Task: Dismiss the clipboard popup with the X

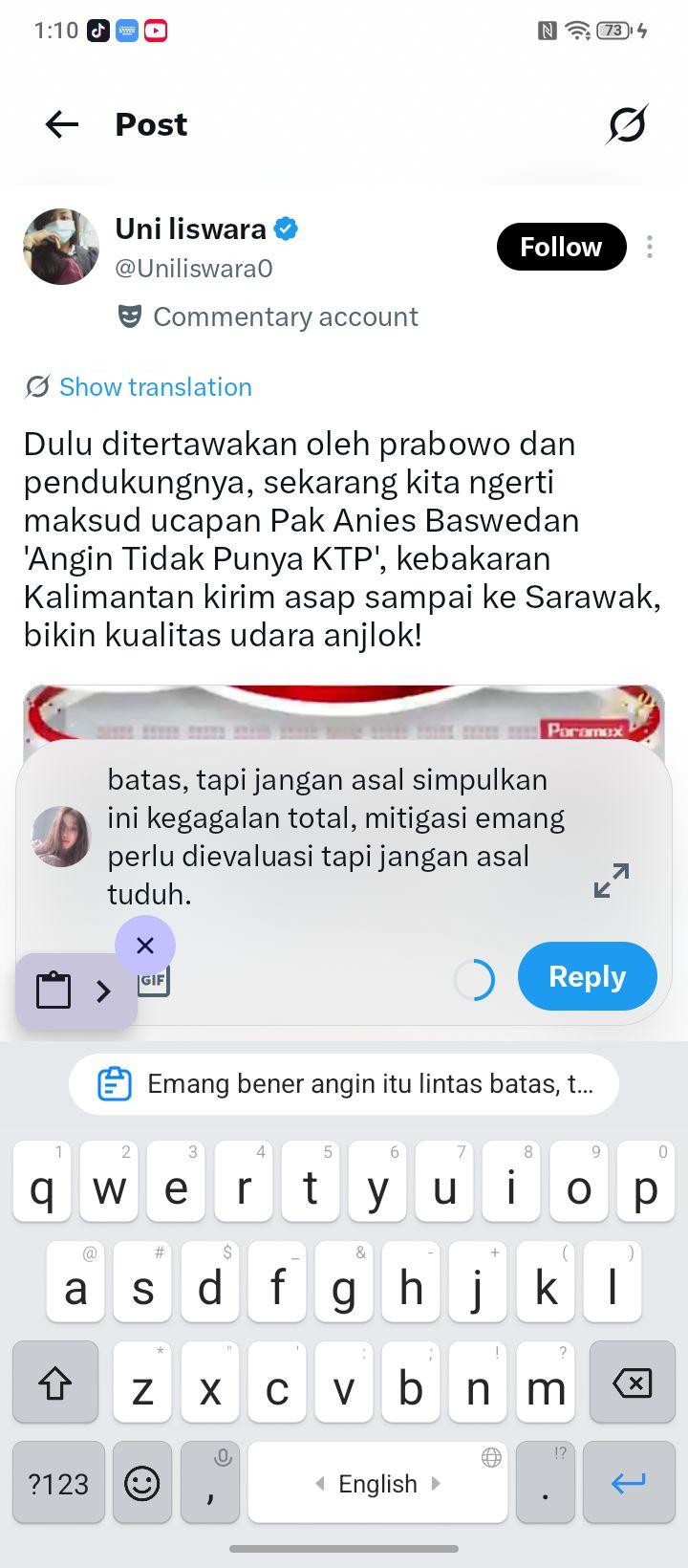Action: (145, 946)
